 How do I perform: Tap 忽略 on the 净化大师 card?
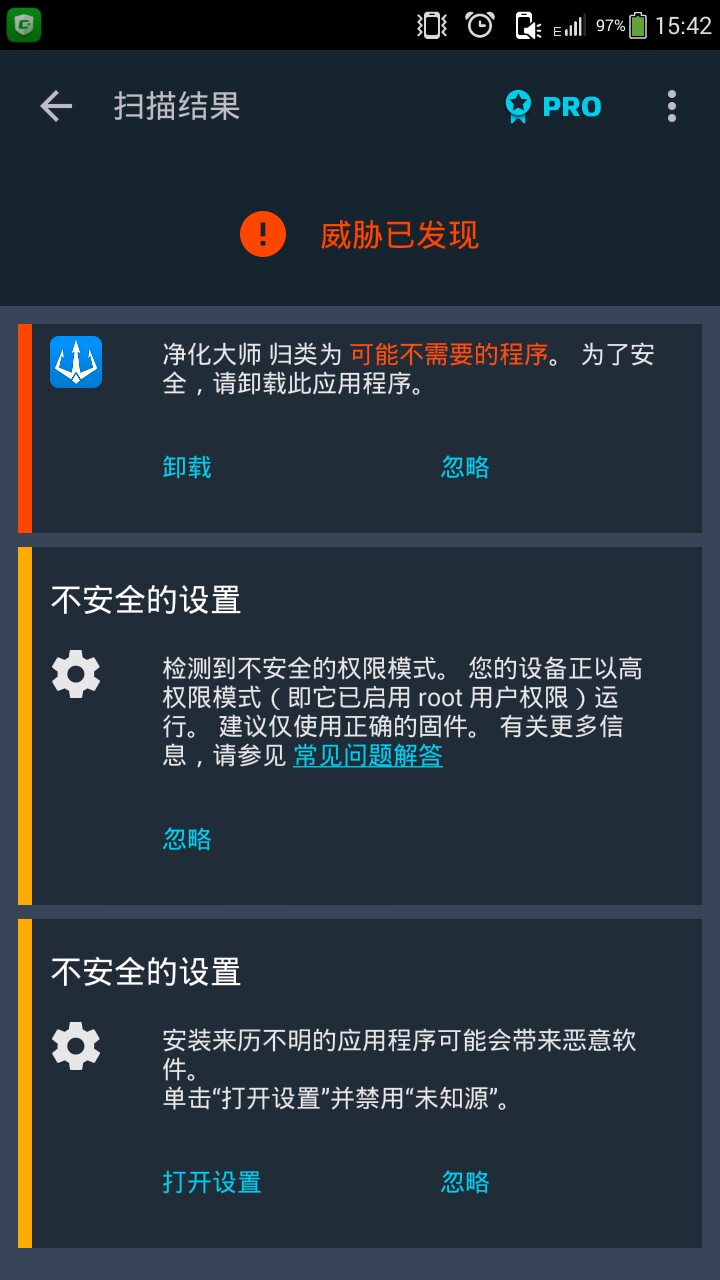point(465,467)
